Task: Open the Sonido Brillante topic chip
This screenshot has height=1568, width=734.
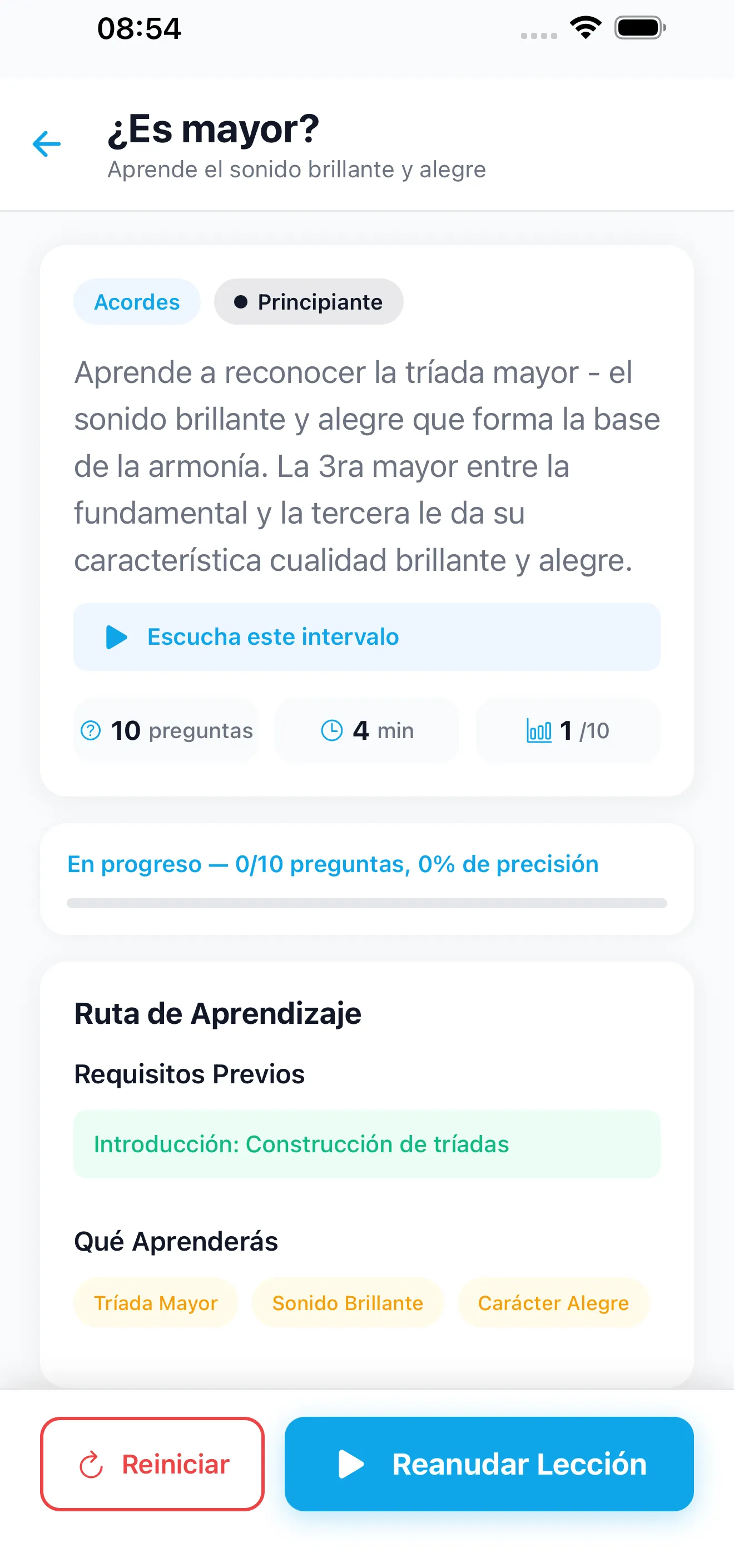Action: pos(347,1303)
